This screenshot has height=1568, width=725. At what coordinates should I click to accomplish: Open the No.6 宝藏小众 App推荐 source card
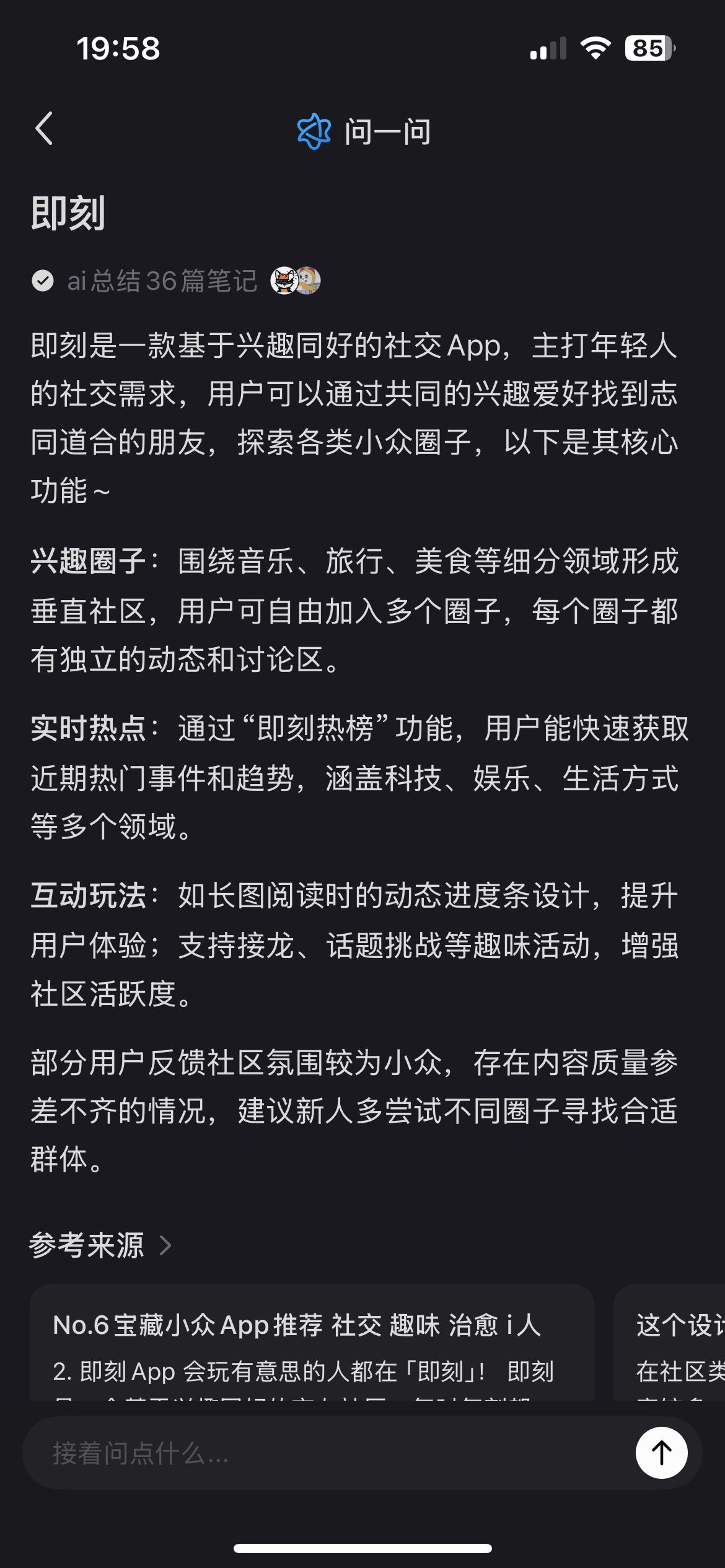(312, 1343)
